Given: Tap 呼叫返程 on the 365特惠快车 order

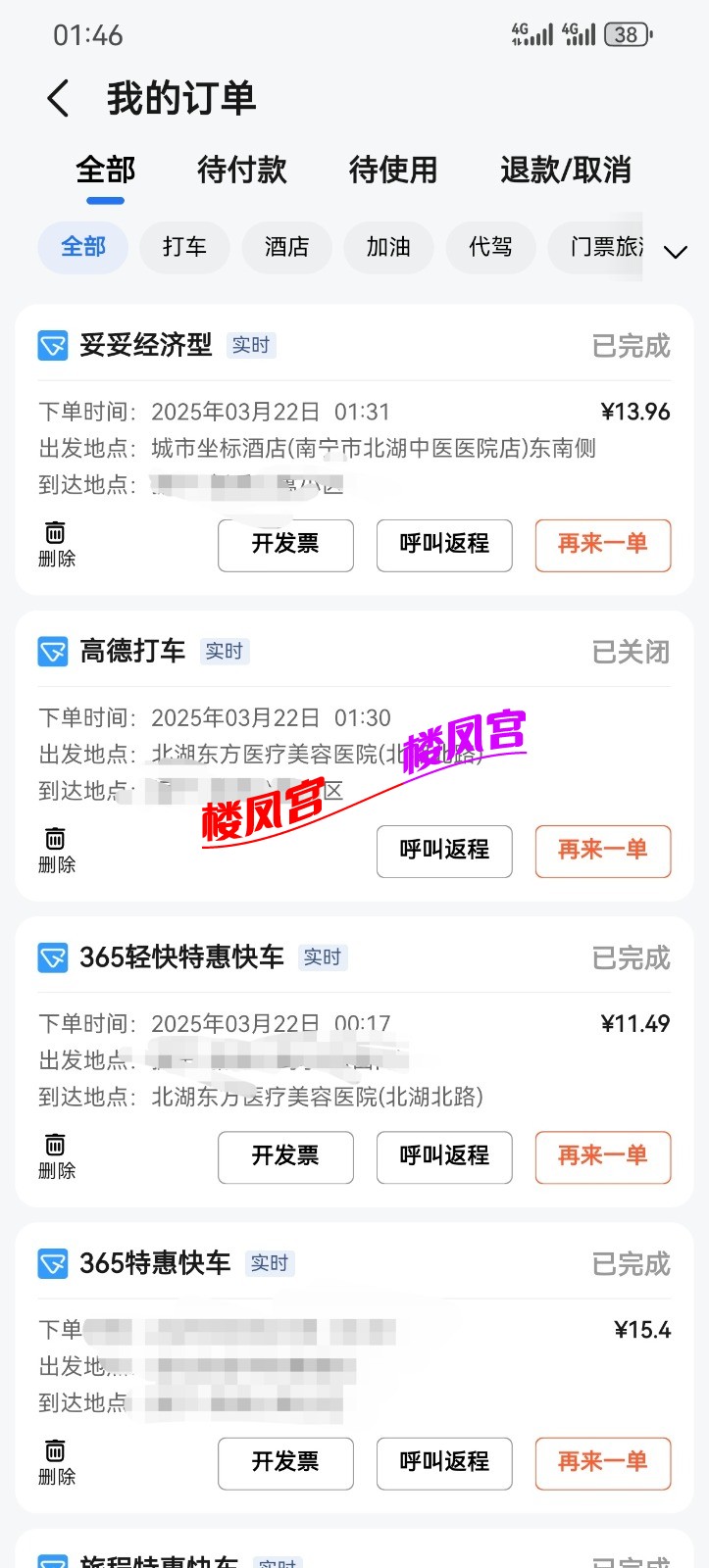Looking at the screenshot, I should [x=444, y=1462].
